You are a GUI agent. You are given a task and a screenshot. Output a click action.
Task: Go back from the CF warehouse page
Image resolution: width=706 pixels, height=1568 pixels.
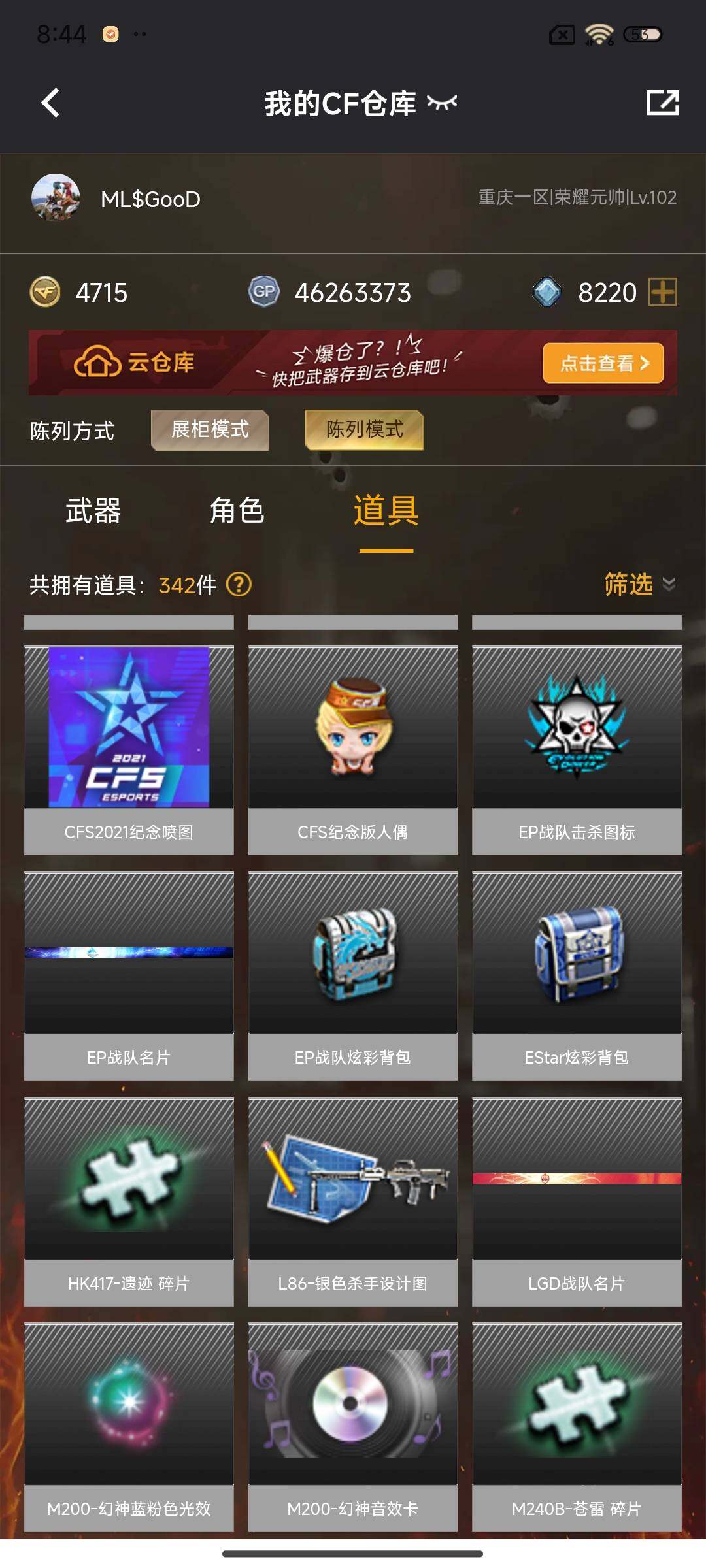(x=50, y=103)
